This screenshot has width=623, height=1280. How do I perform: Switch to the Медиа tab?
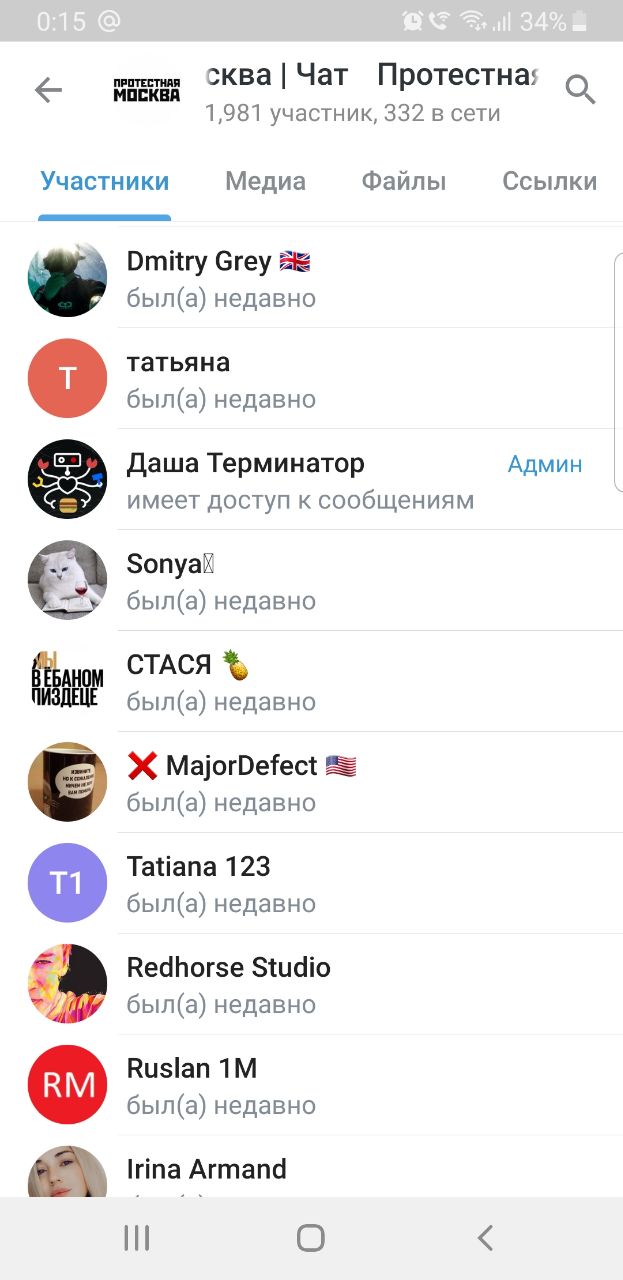265,181
